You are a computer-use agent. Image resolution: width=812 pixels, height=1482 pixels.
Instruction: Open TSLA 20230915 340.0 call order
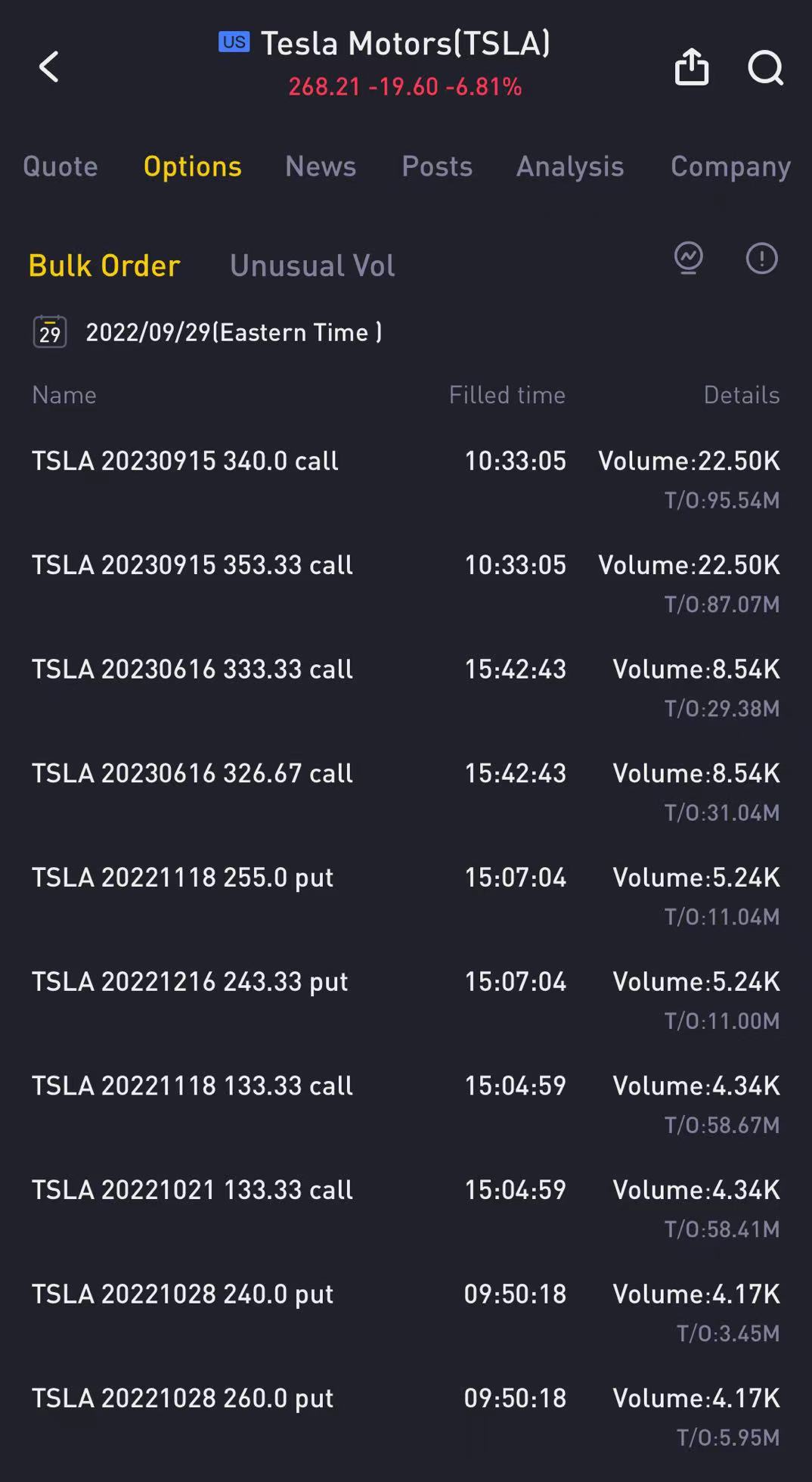[406, 479]
